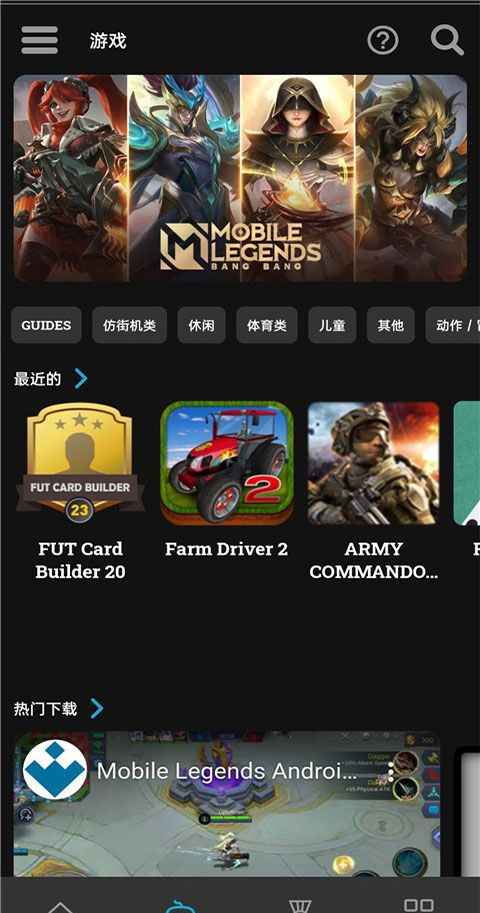
Task: Switch to the home tab in bottom bar
Action: point(61,906)
